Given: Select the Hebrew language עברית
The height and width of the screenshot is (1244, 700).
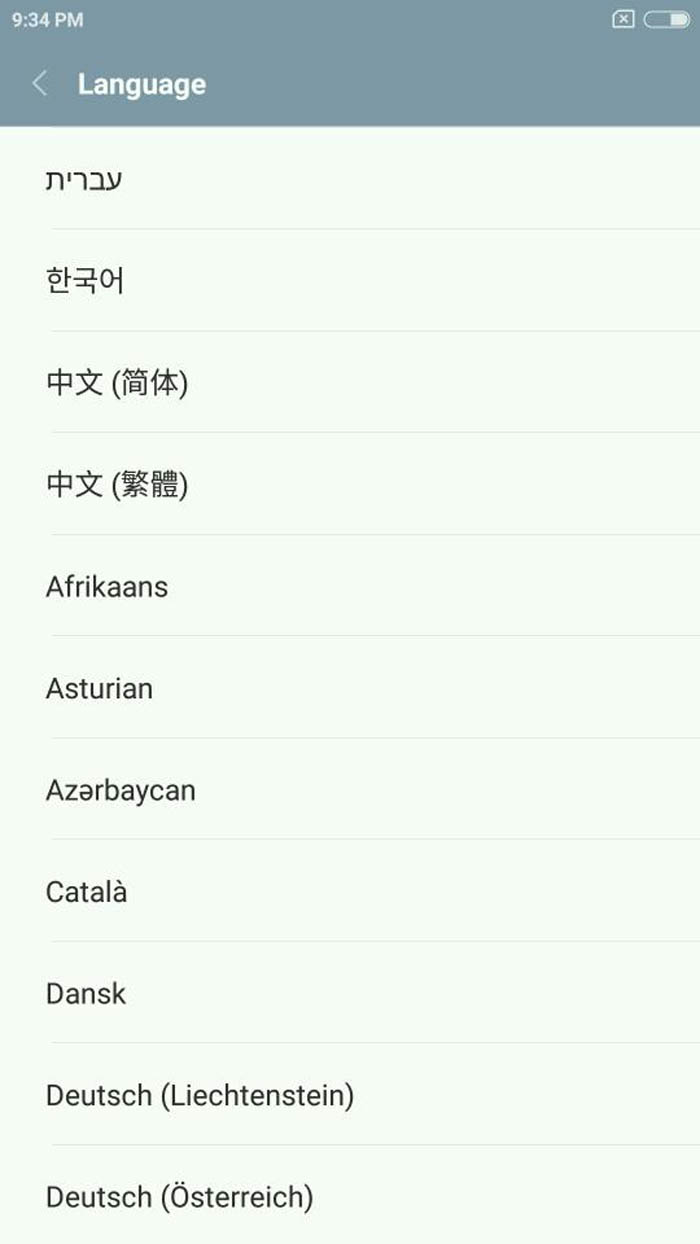Looking at the screenshot, I should tap(84, 180).
